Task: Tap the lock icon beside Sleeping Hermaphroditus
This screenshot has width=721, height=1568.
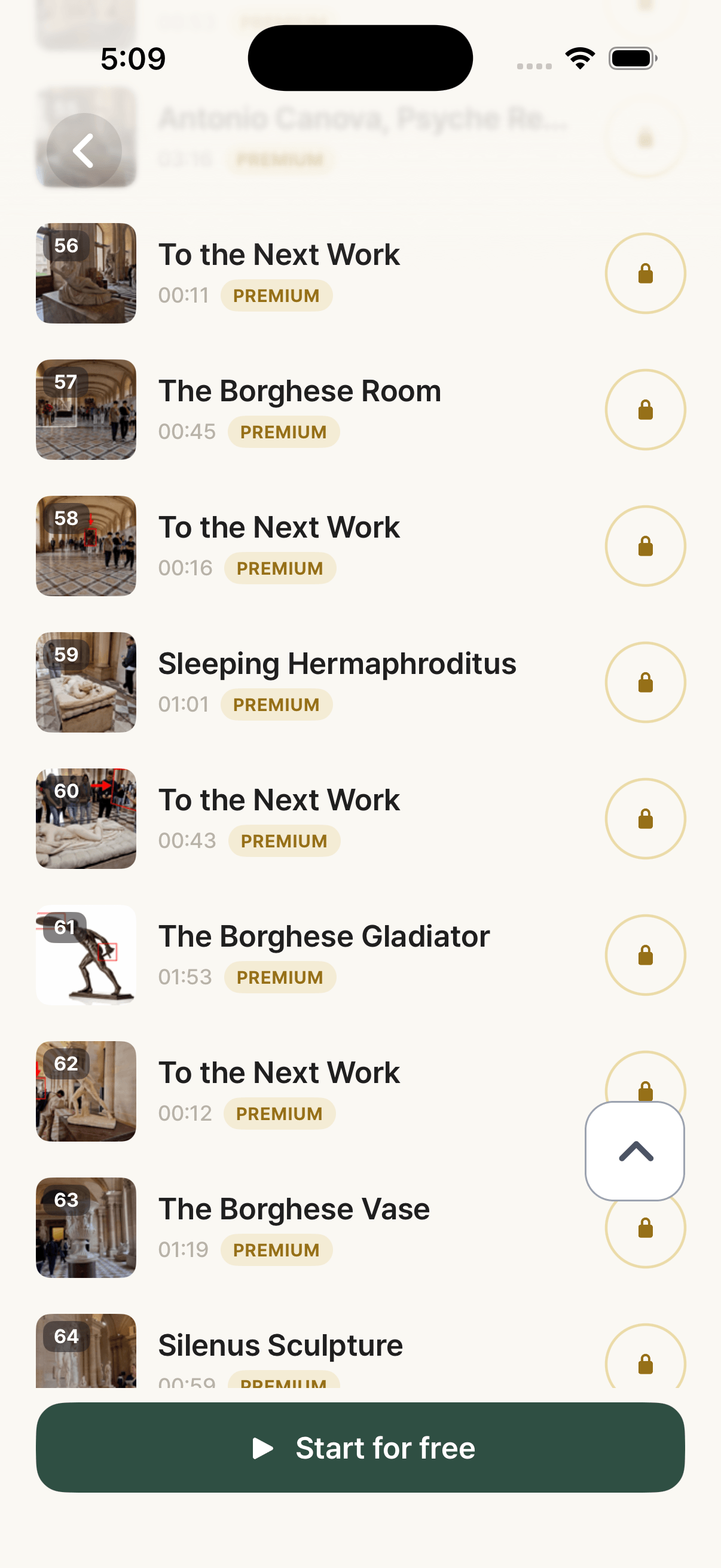Action: [646, 682]
